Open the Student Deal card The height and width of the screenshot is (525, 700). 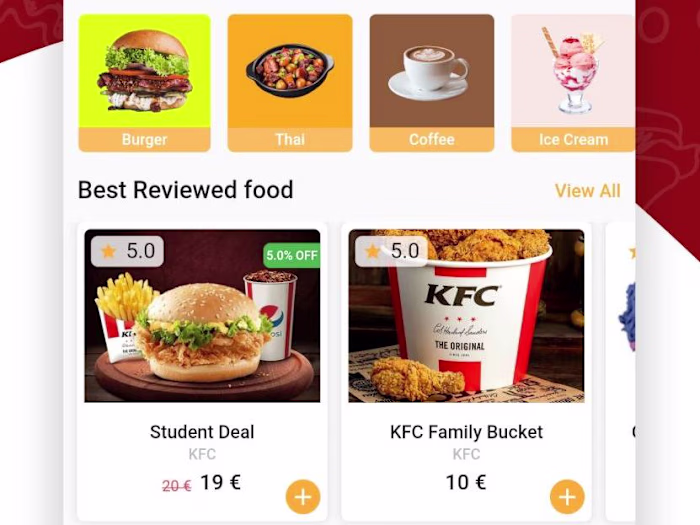[202, 330]
